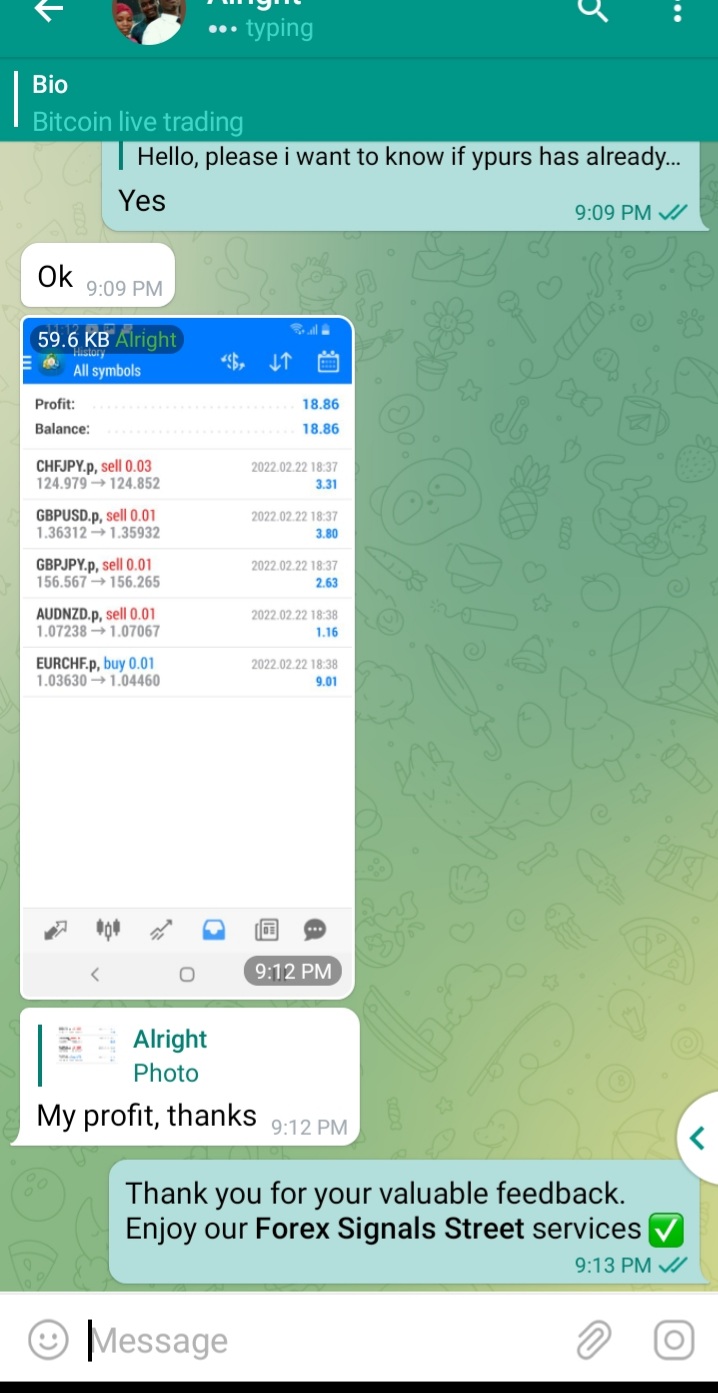Viewport: 718px width, 1393px height.
Task: Attach a file with the paperclip
Action: (x=593, y=1340)
